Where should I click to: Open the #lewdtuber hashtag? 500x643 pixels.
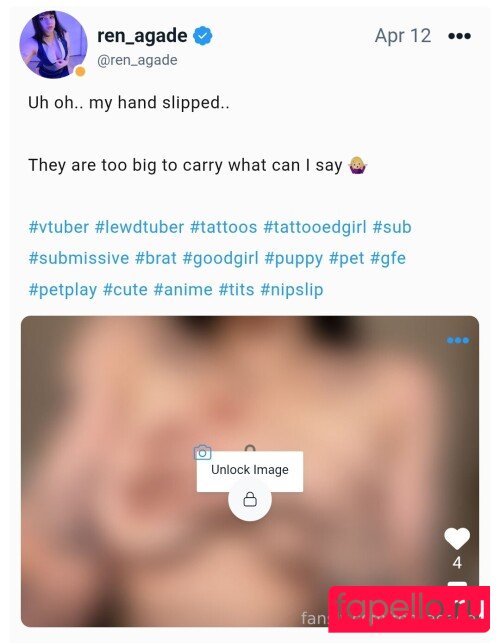pos(139,227)
